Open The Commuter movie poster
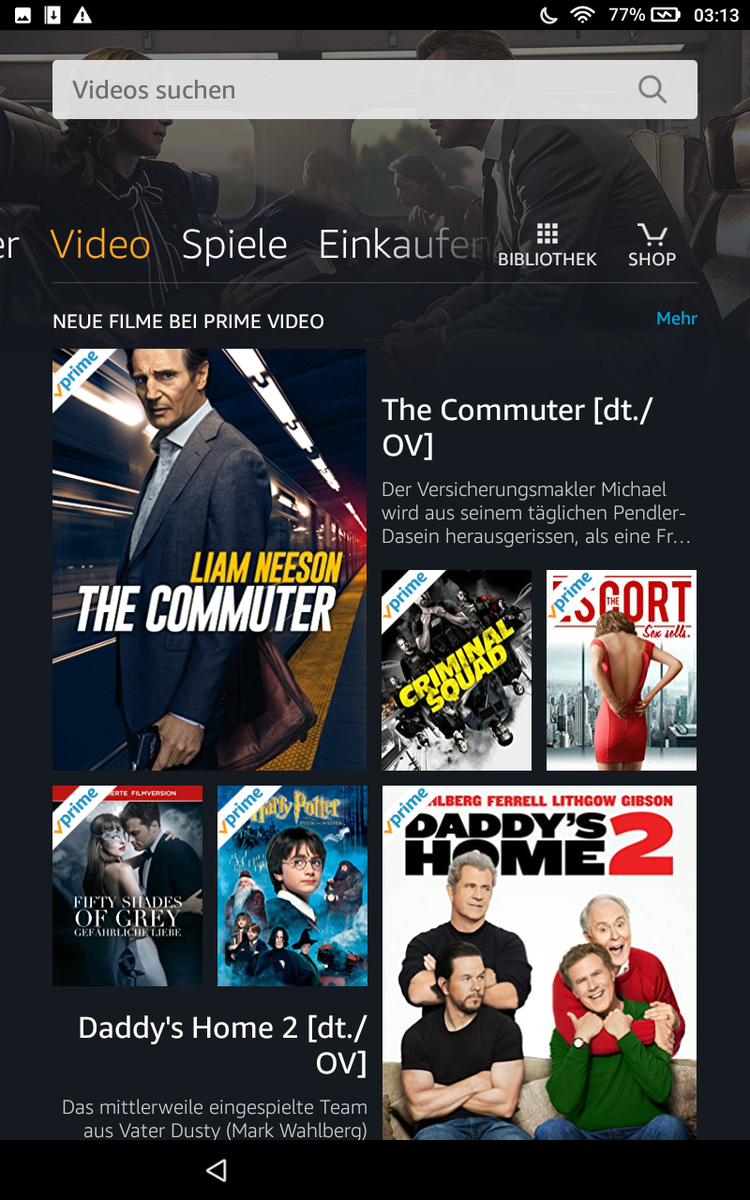 coord(209,559)
